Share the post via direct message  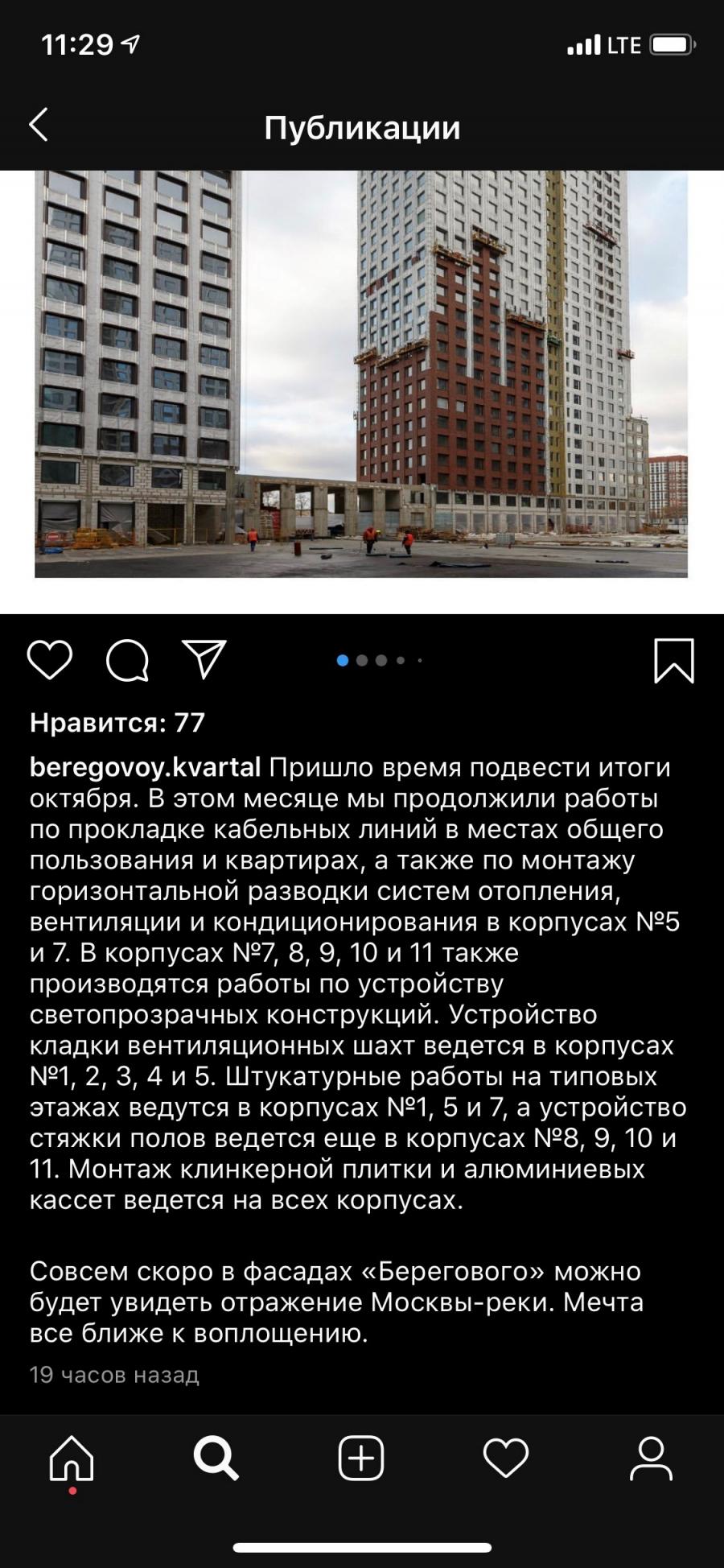pos(204,659)
